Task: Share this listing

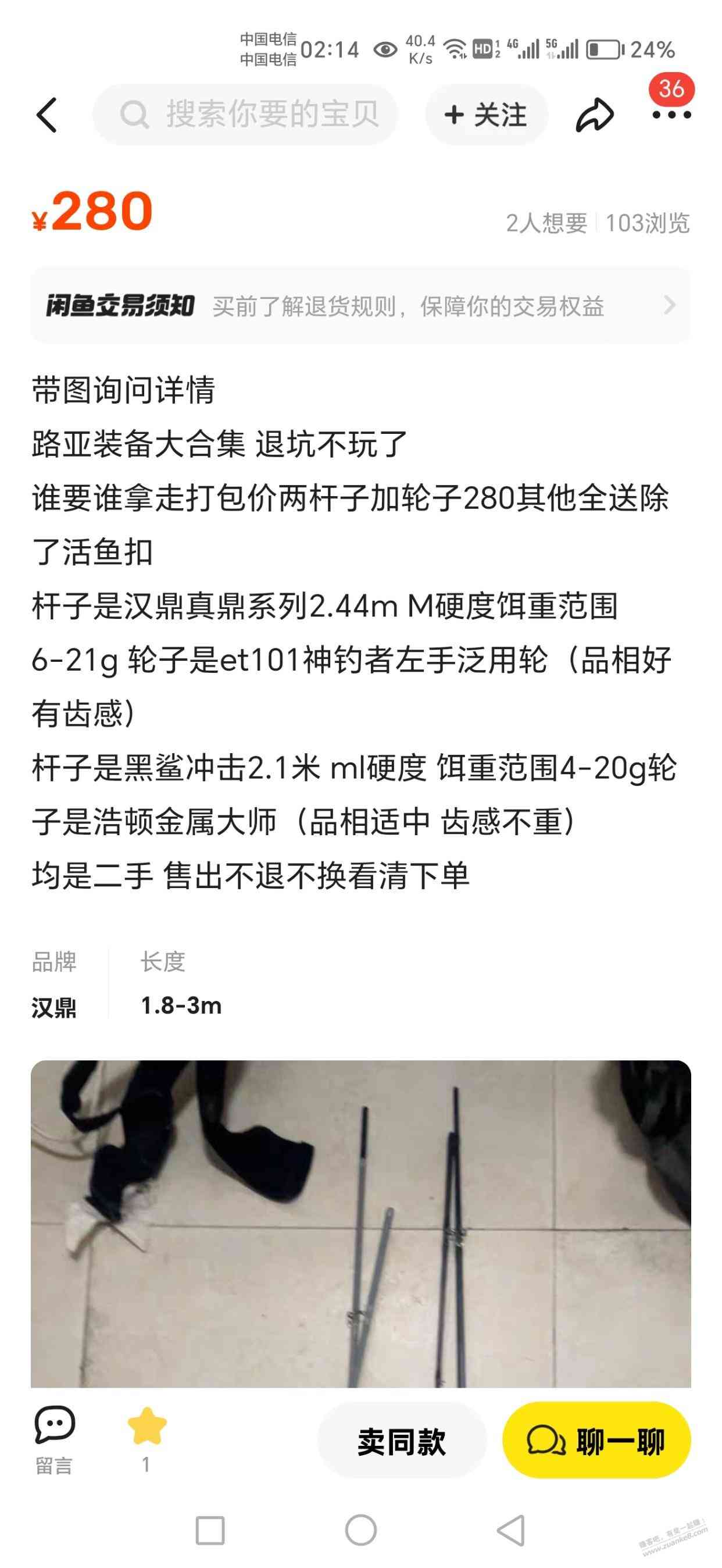Action: coord(594,115)
